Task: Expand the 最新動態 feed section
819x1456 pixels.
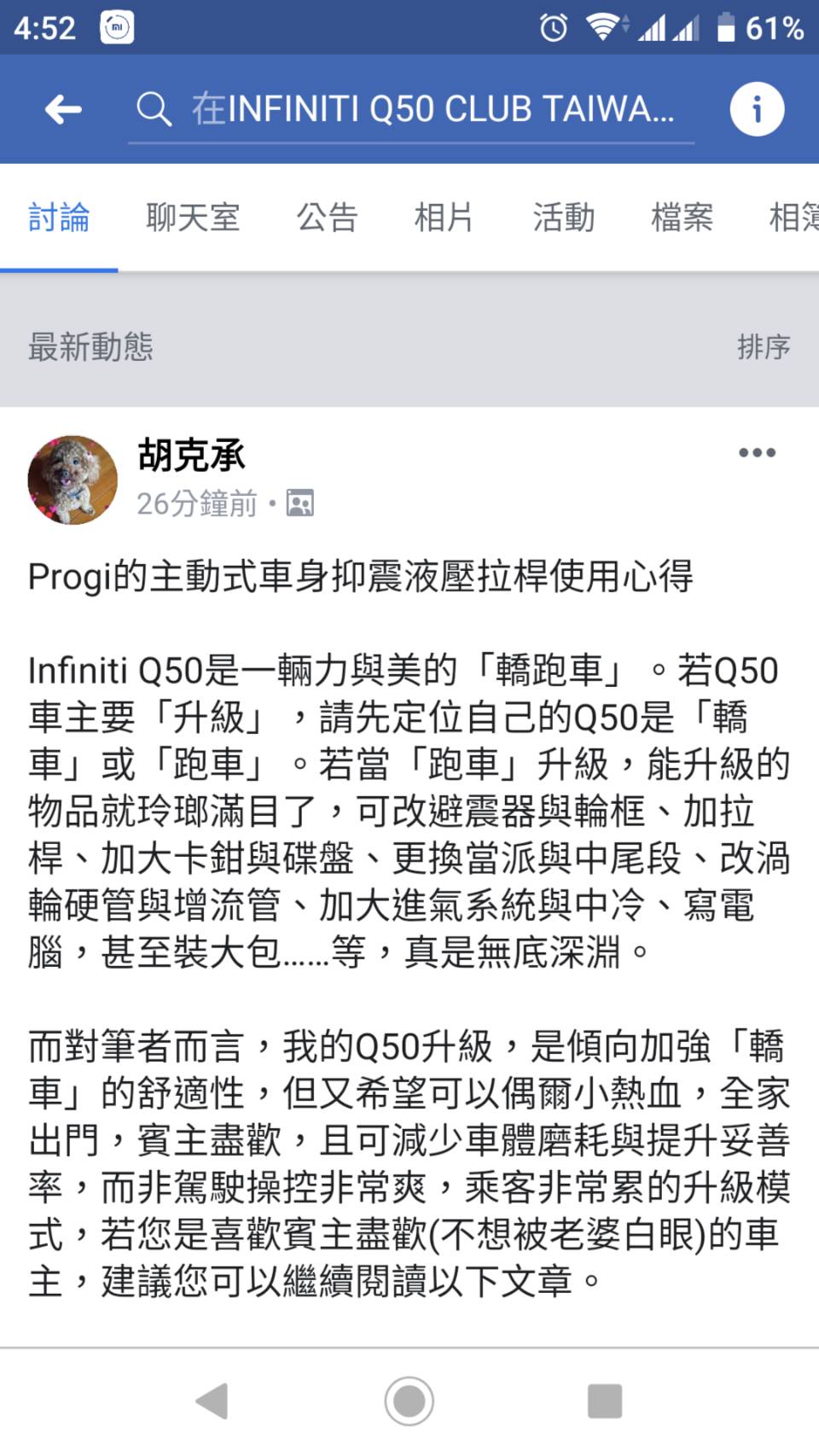Action: tap(90, 348)
